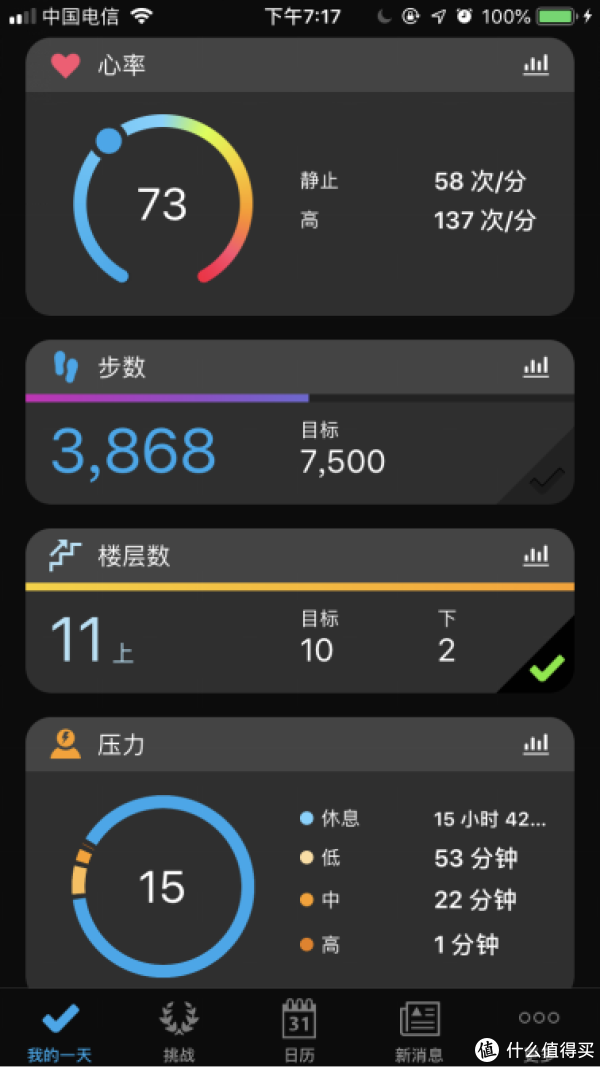Open the floors climbed chart icon

point(536,556)
